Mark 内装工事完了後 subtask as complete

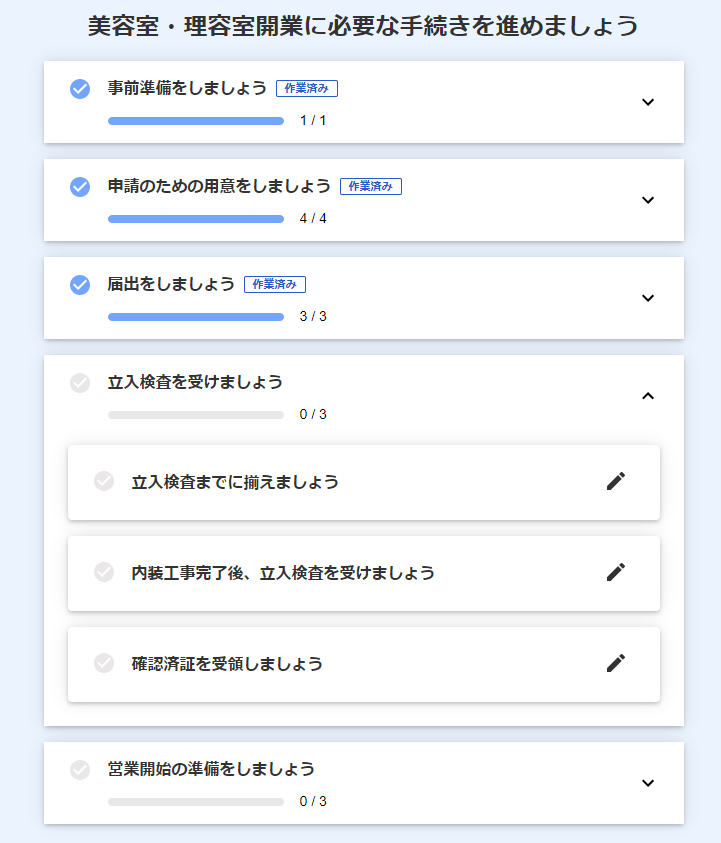tap(104, 572)
